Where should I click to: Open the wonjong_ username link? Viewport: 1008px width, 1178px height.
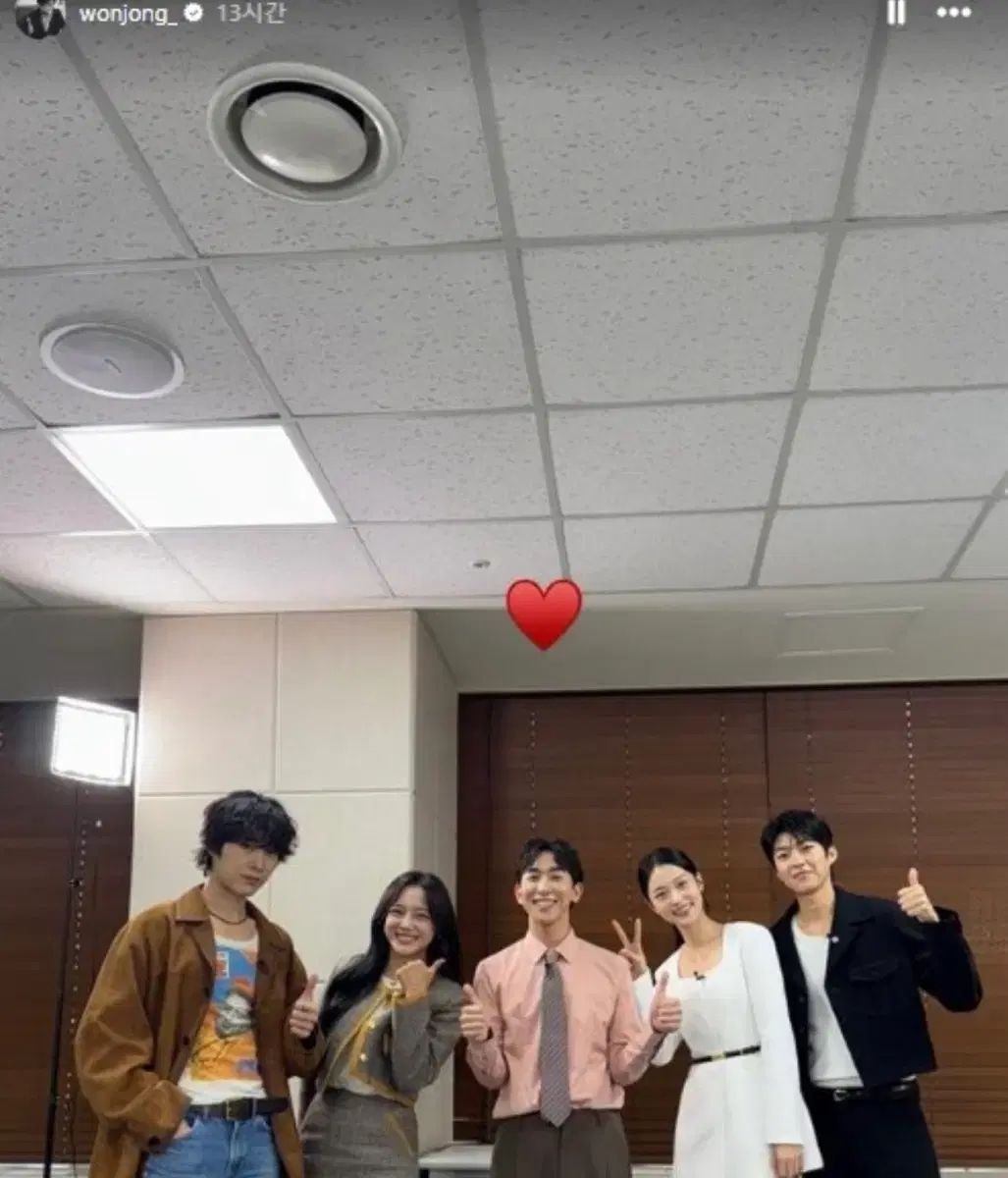(128, 14)
